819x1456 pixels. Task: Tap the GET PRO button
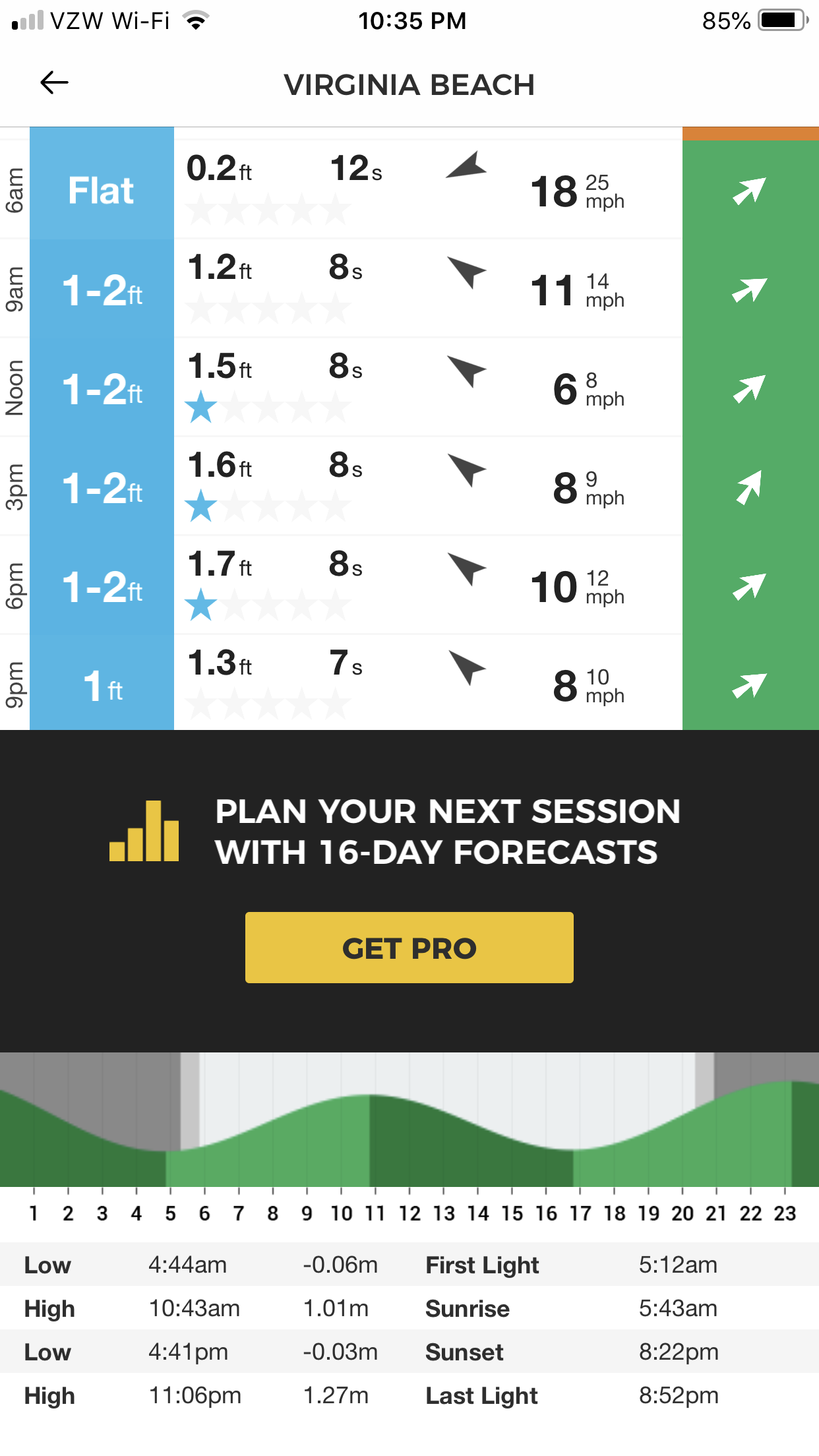(x=409, y=948)
